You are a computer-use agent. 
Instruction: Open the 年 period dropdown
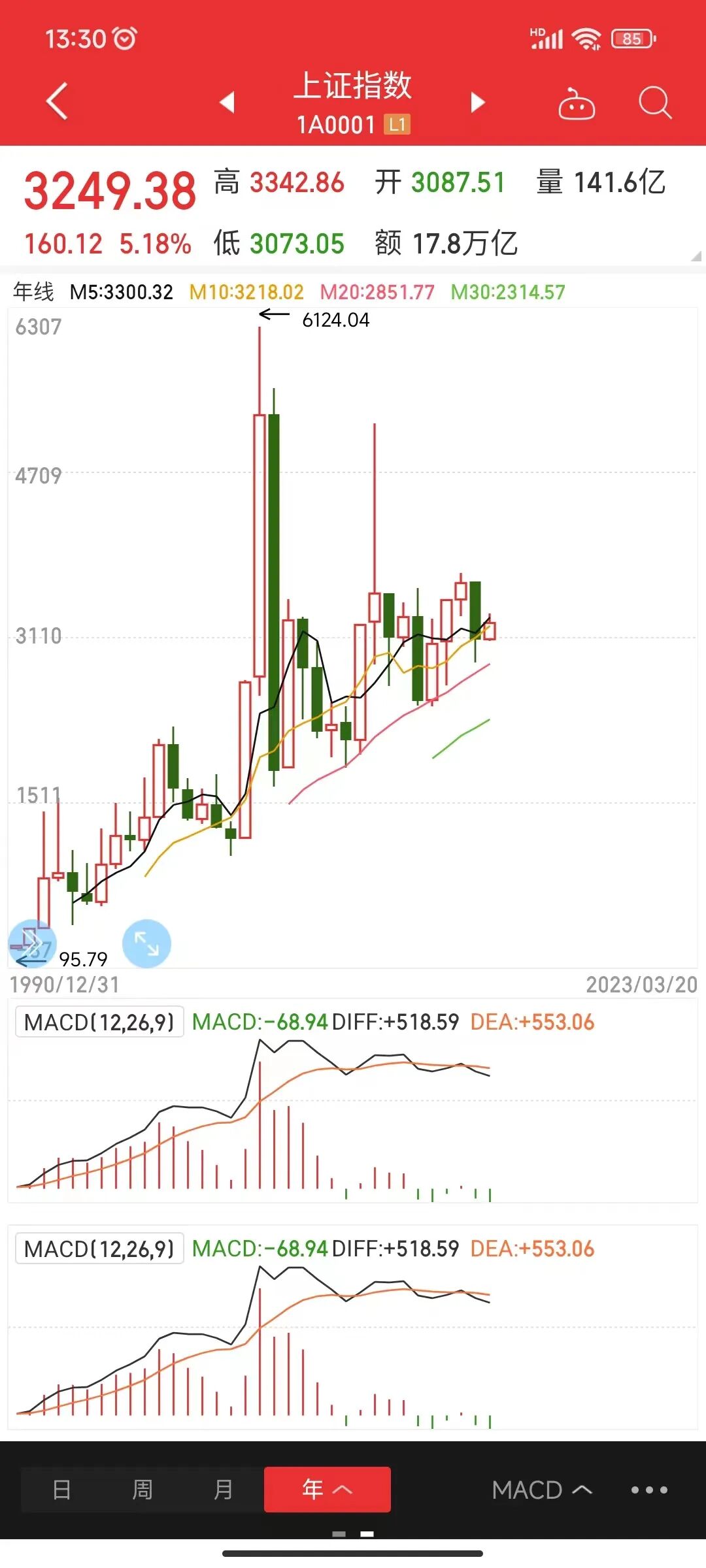(328, 1490)
